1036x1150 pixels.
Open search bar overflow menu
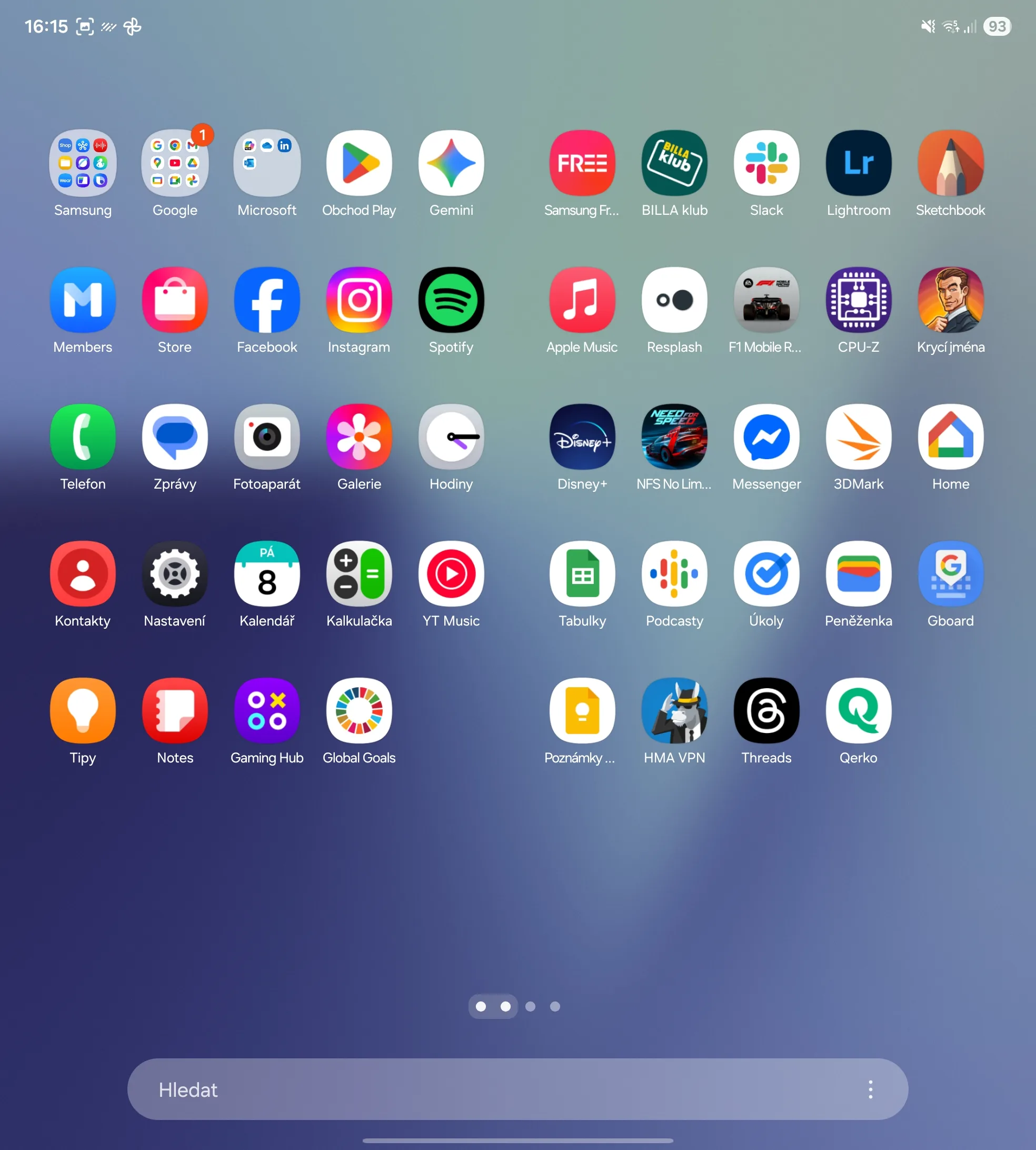pyautogui.click(x=870, y=1089)
